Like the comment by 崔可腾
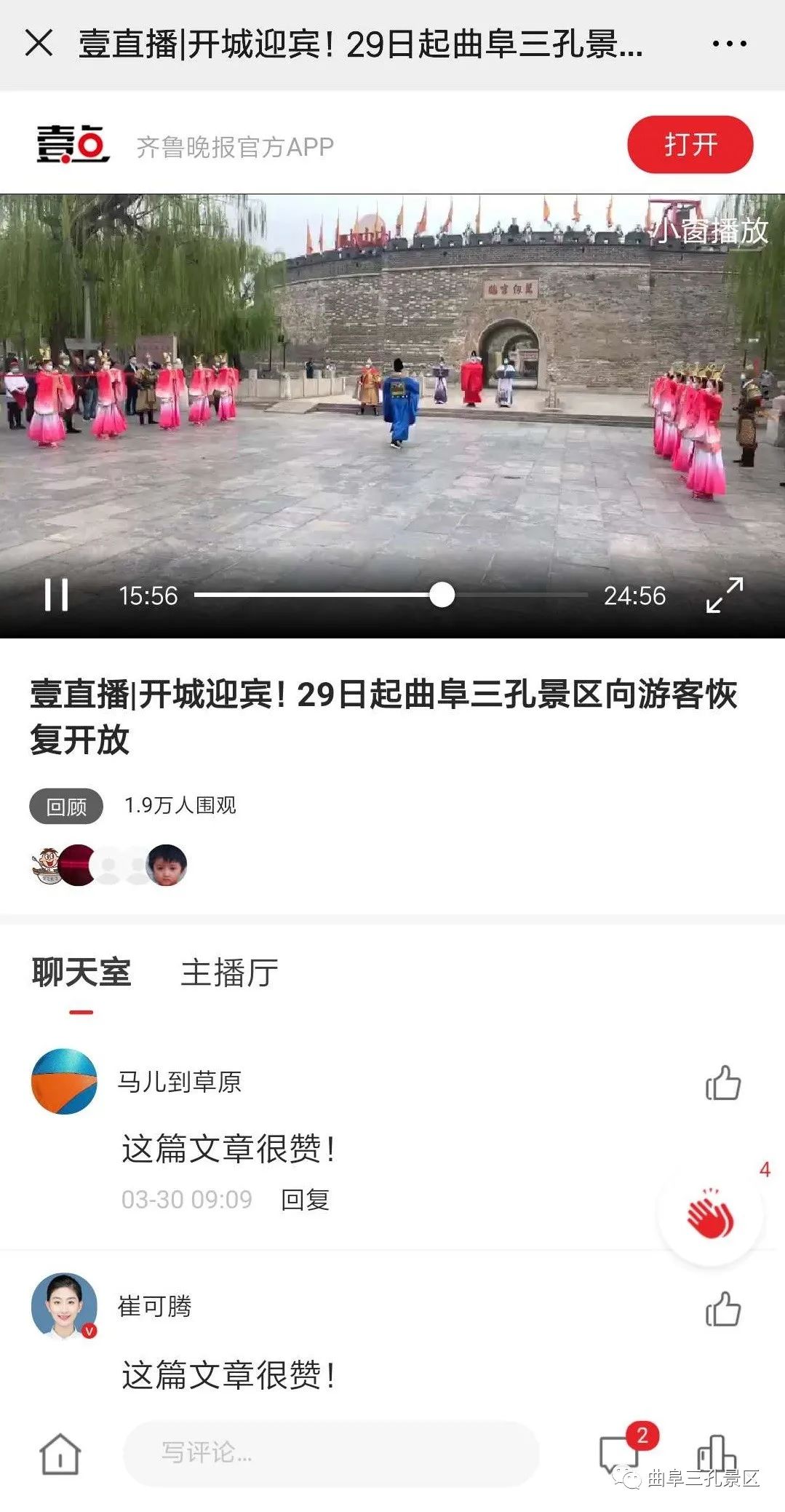 point(722,1309)
